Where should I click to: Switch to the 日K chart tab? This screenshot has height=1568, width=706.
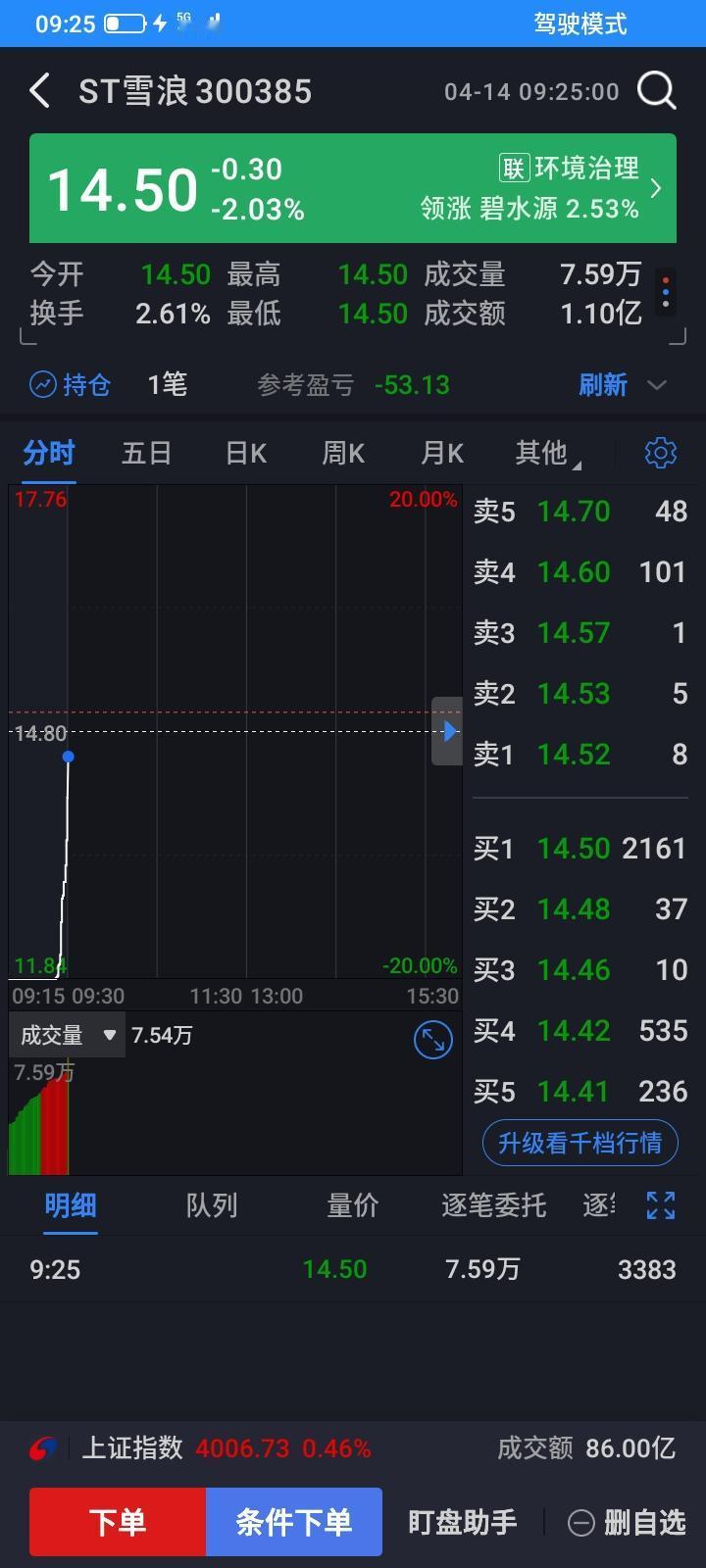(245, 453)
